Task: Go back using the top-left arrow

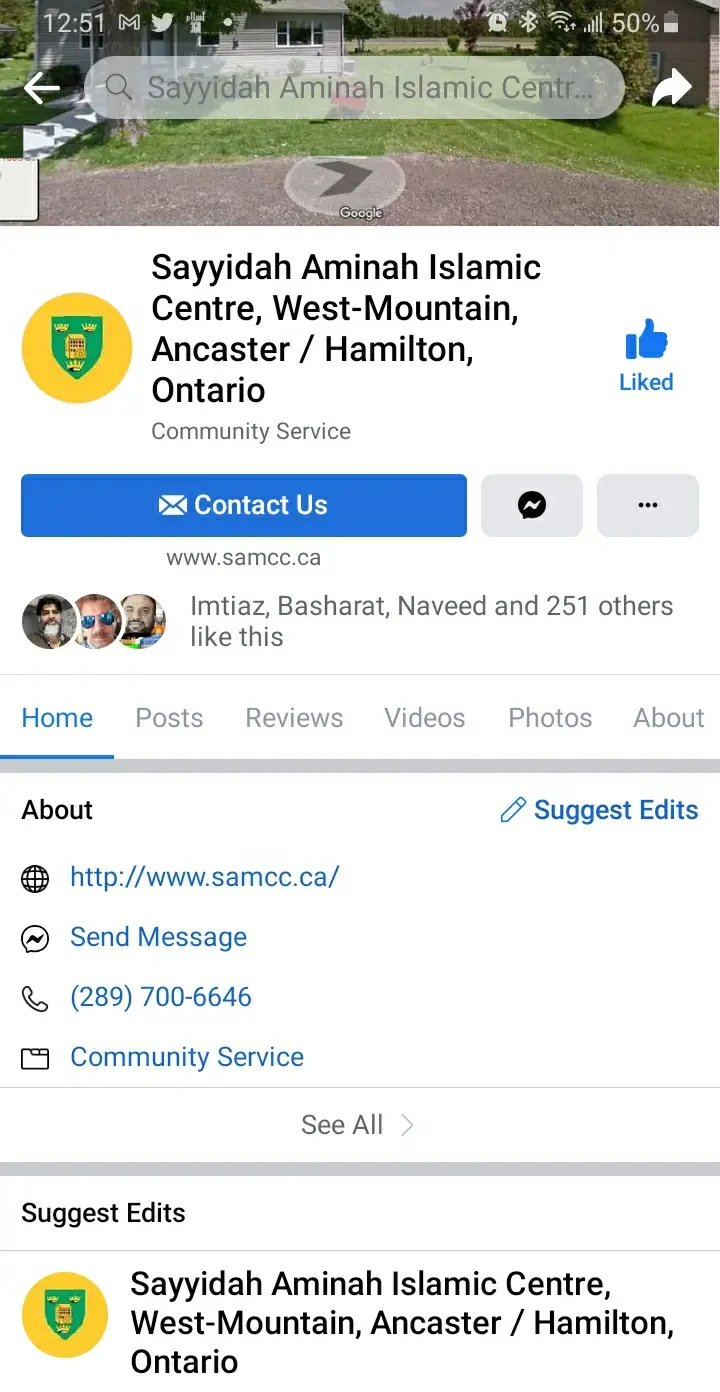Action: point(42,89)
